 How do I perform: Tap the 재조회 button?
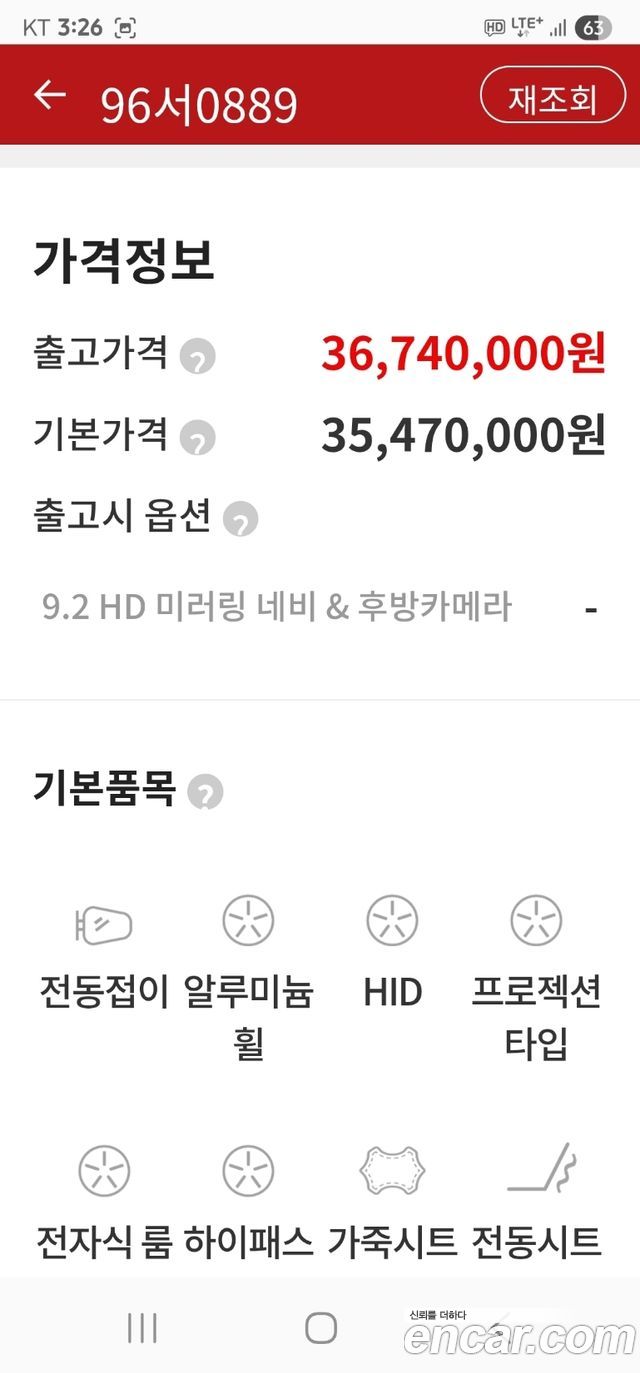click(553, 96)
